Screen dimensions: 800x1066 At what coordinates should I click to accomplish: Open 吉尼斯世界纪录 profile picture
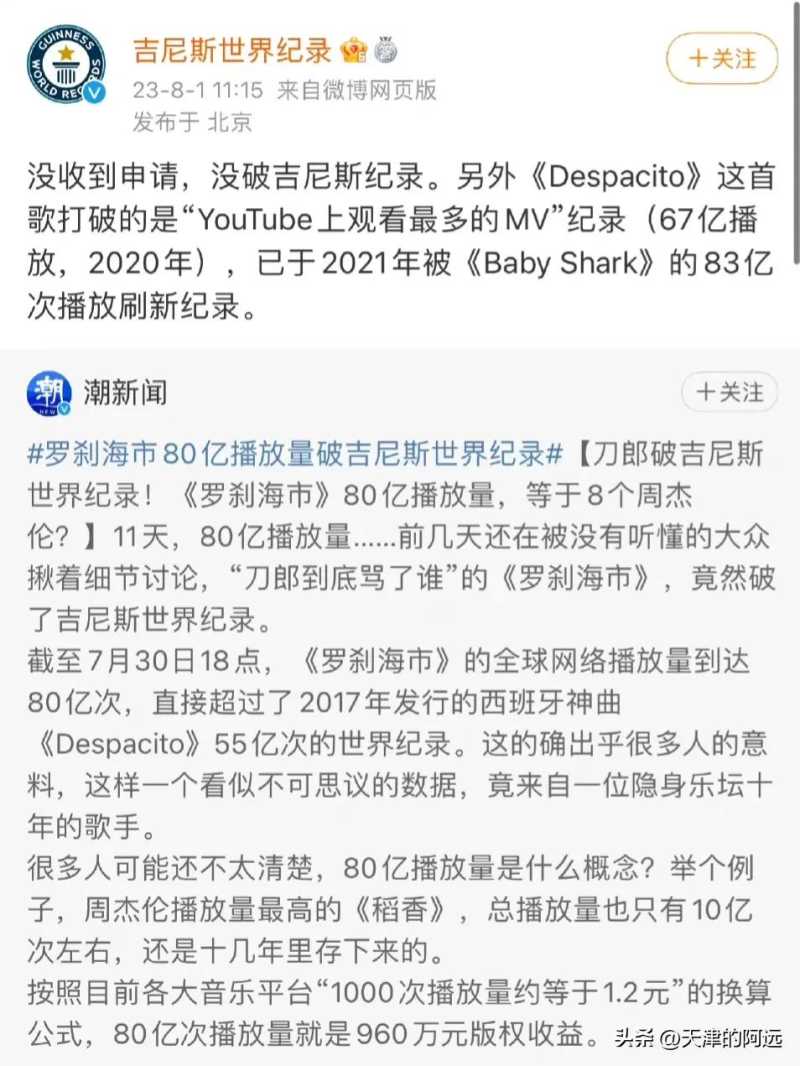coord(66,64)
